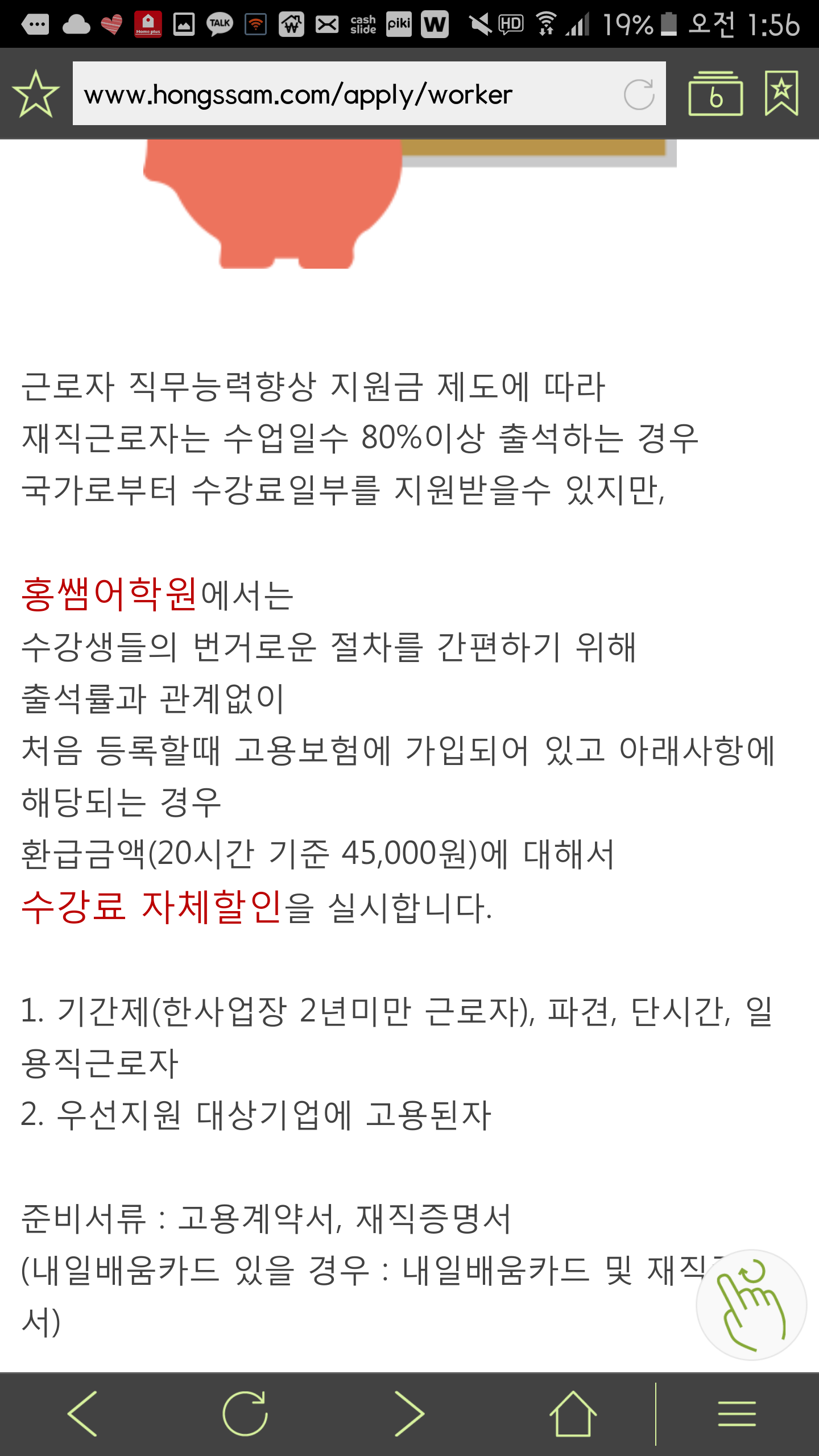Go forward to the next page
The width and height of the screenshot is (819, 1456).
[x=409, y=1414]
